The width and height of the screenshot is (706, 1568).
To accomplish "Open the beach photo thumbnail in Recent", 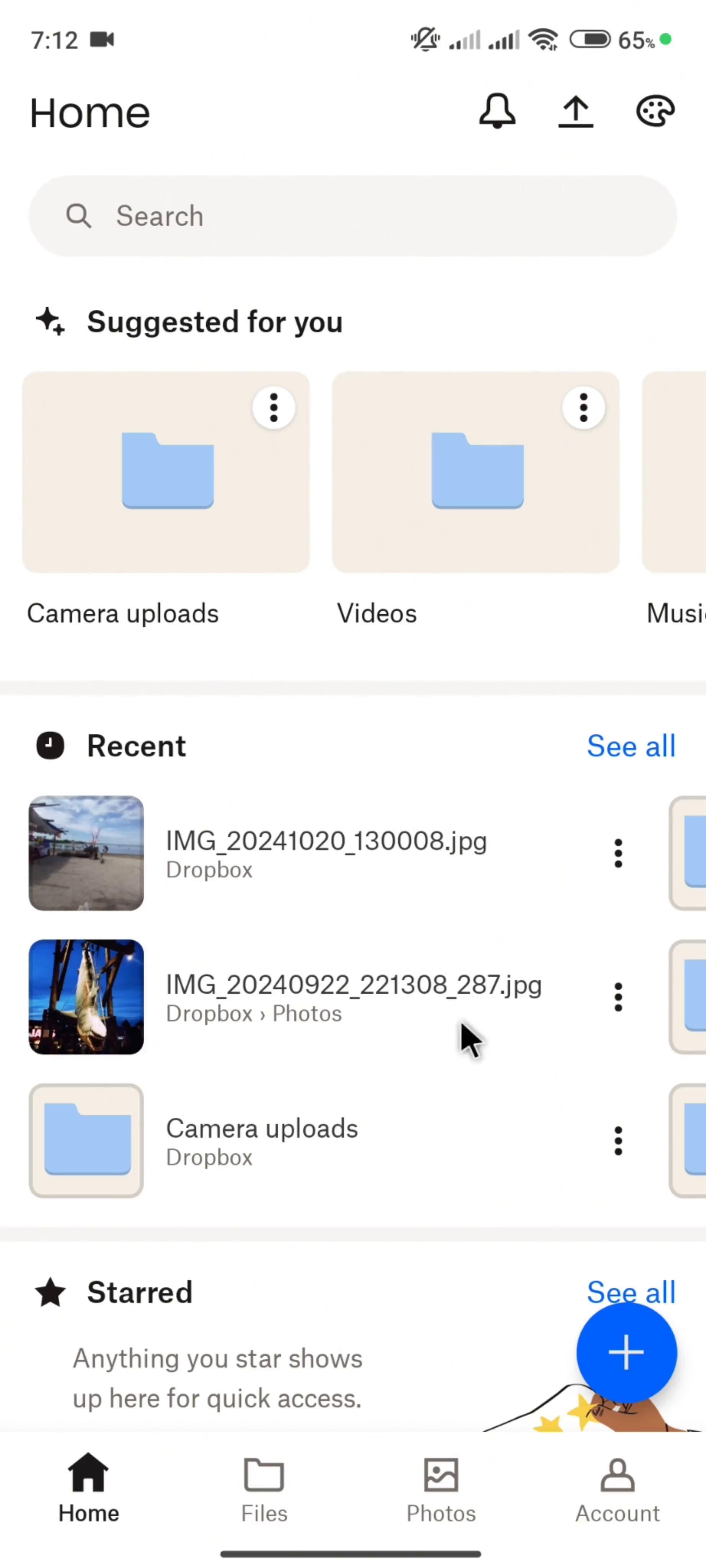I will tap(86, 853).
